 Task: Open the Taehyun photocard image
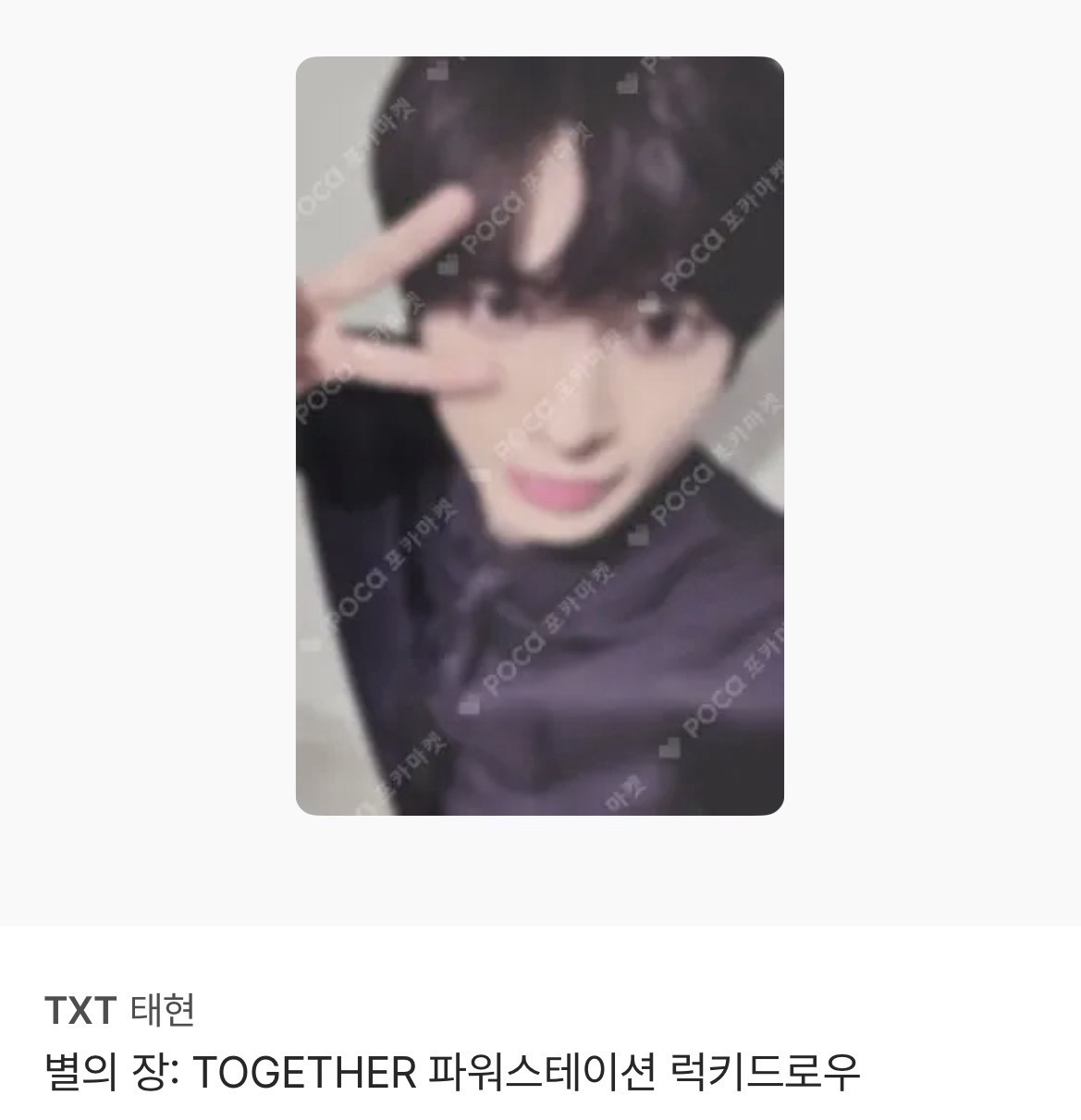539,436
